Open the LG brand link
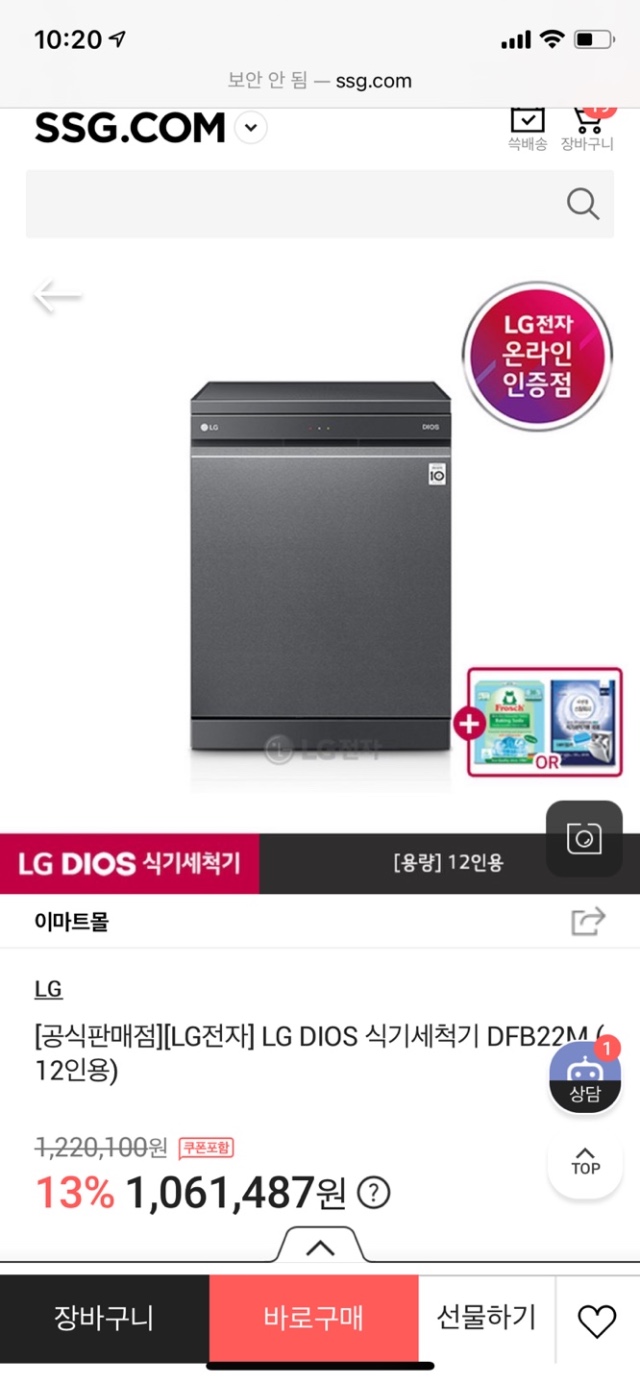This screenshot has width=640, height=1384. [48, 989]
